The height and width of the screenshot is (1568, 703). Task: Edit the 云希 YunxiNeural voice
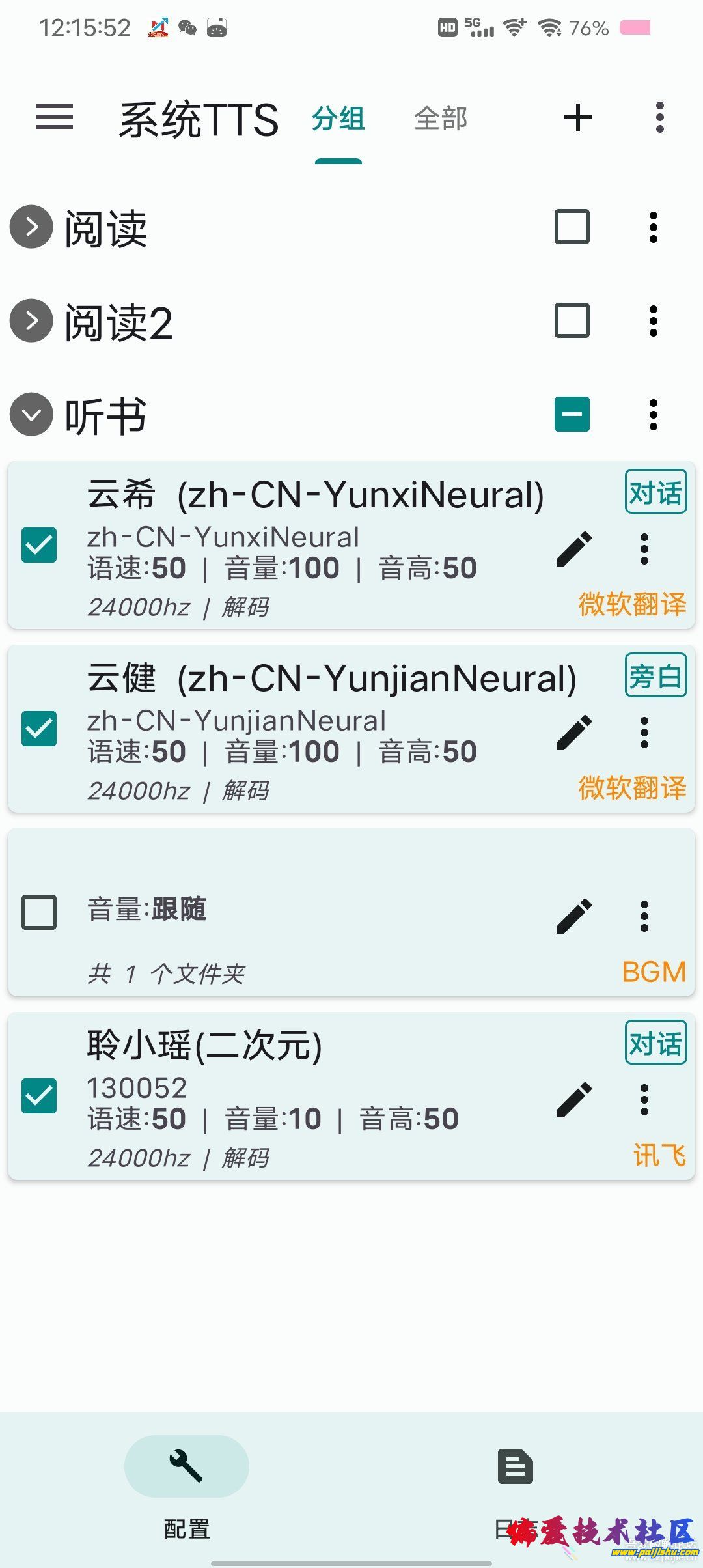pyautogui.click(x=574, y=549)
